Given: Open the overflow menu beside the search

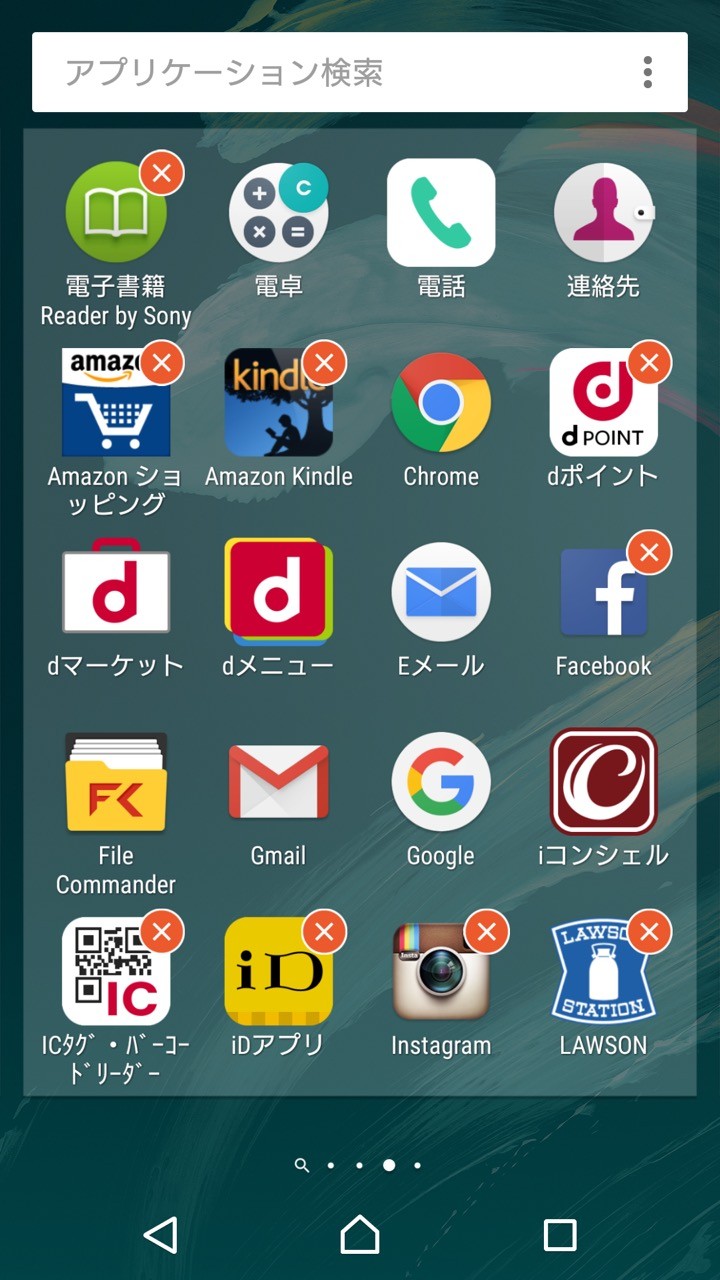Looking at the screenshot, I should click(648, 72).
